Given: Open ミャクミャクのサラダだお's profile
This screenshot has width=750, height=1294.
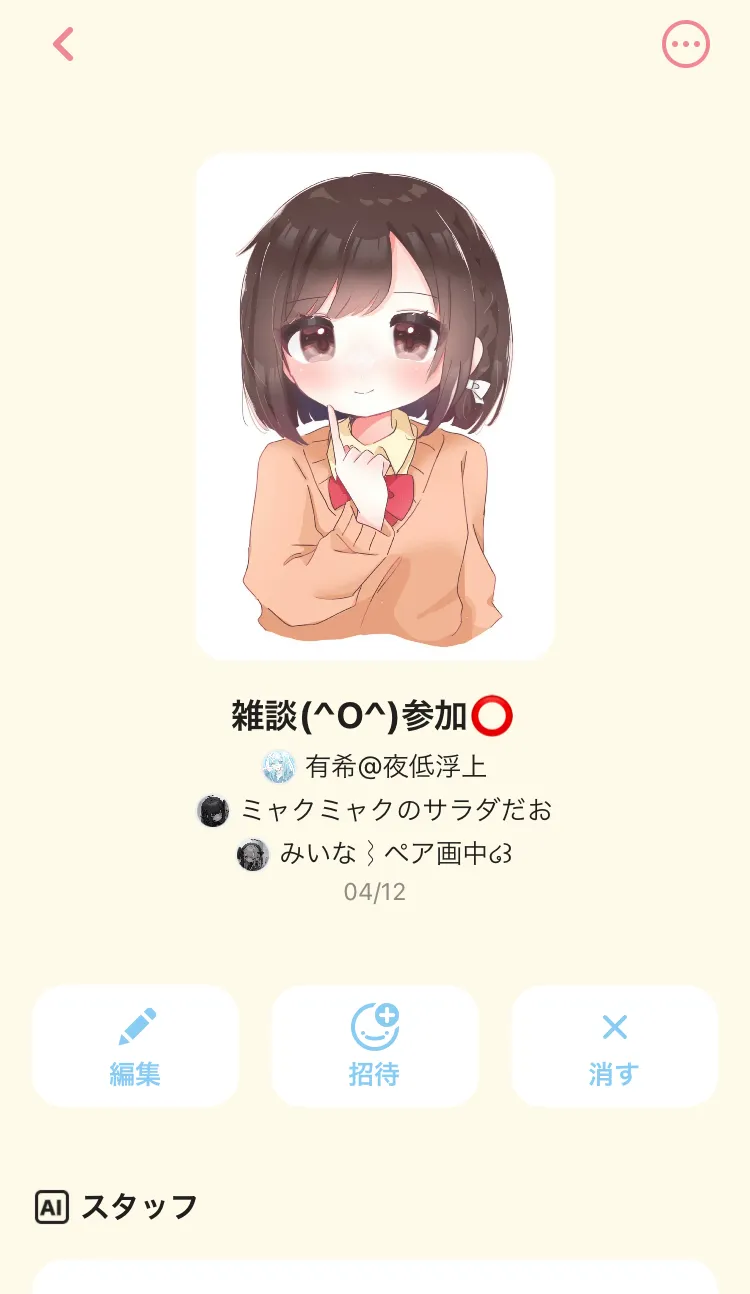Looking at the screenshot, I should coord(375,810).
